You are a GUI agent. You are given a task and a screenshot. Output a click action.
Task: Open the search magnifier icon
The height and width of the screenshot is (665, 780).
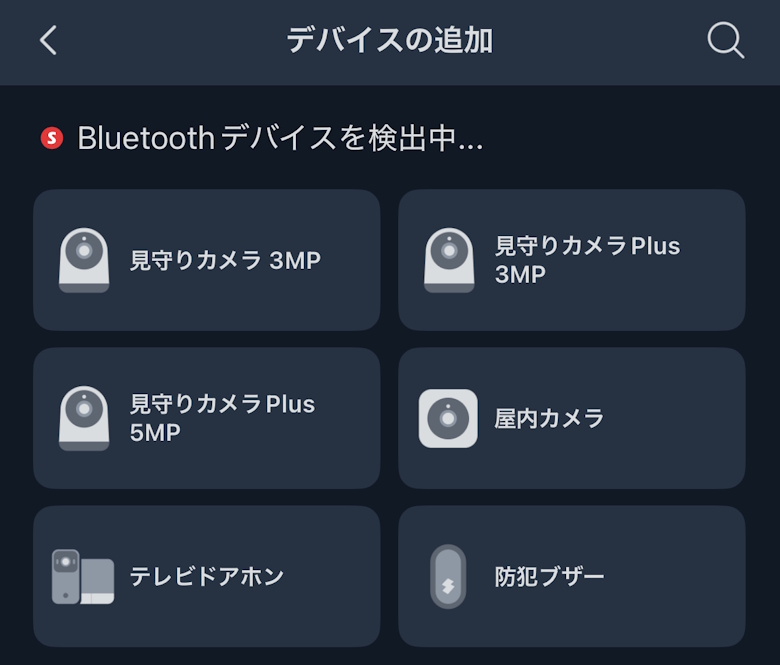click(725, 41)
